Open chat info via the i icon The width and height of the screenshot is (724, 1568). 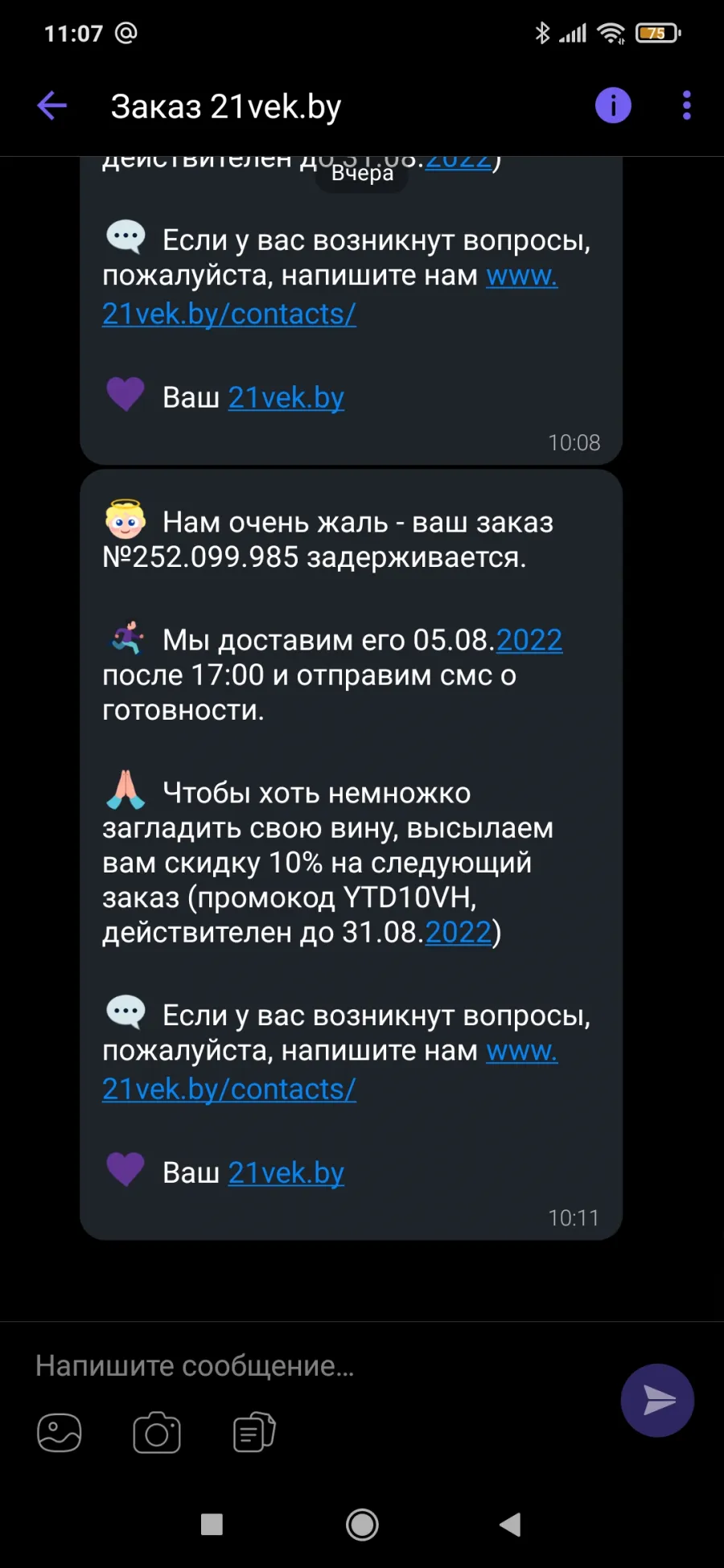pos(613,105)
